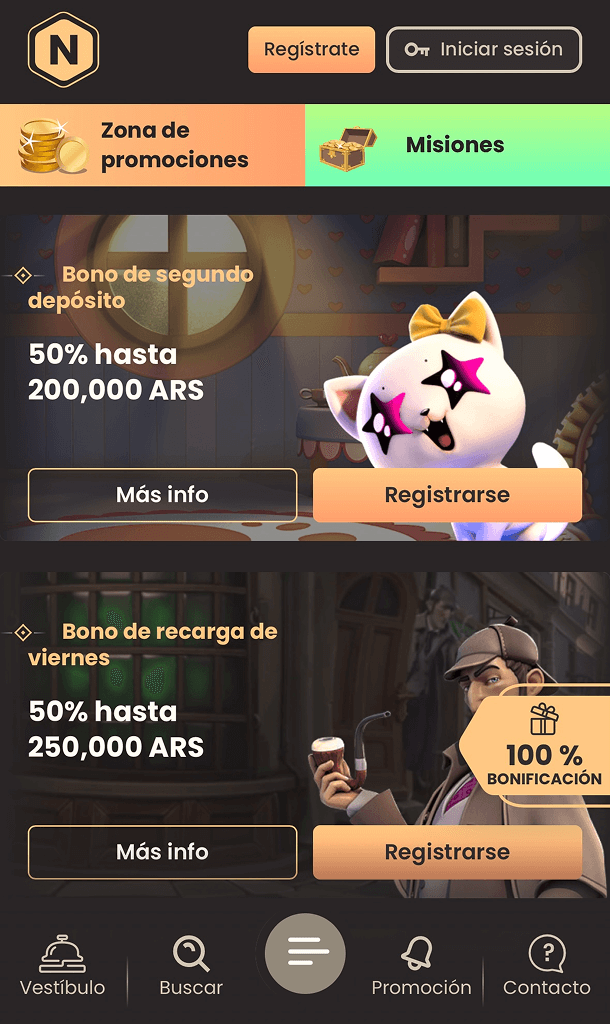Open the Buscar search tab
Screen dimensions: 610x1024
191,966
